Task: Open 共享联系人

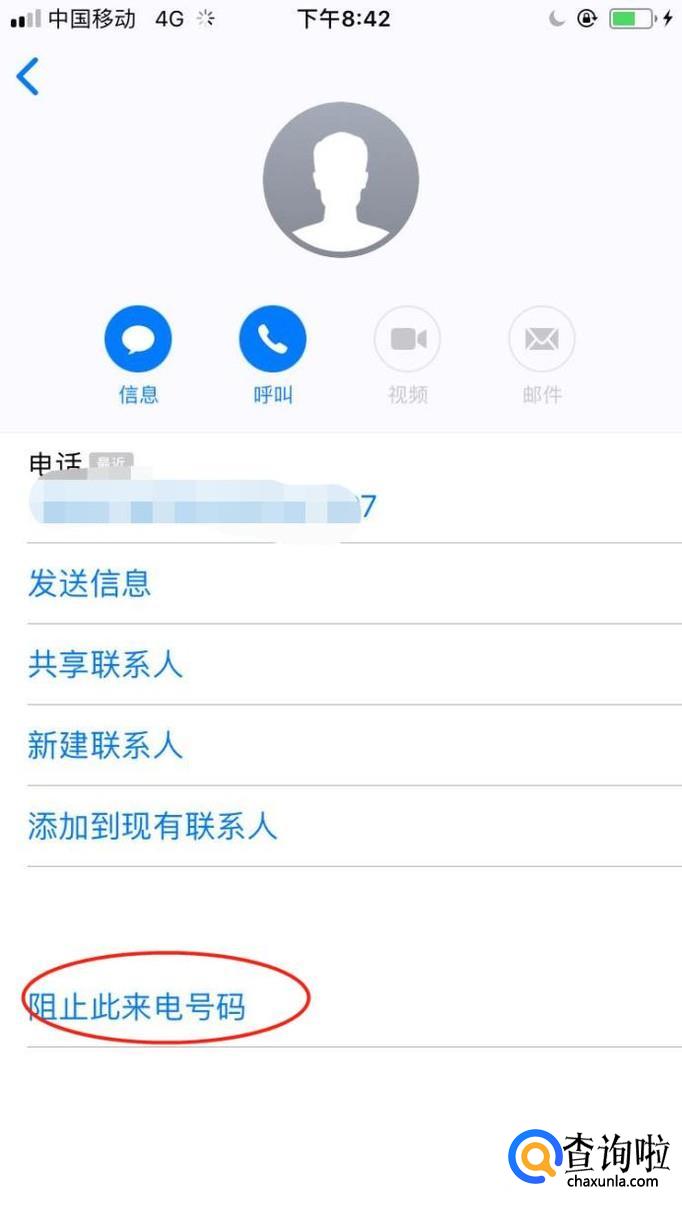Action: coord(341,665)
